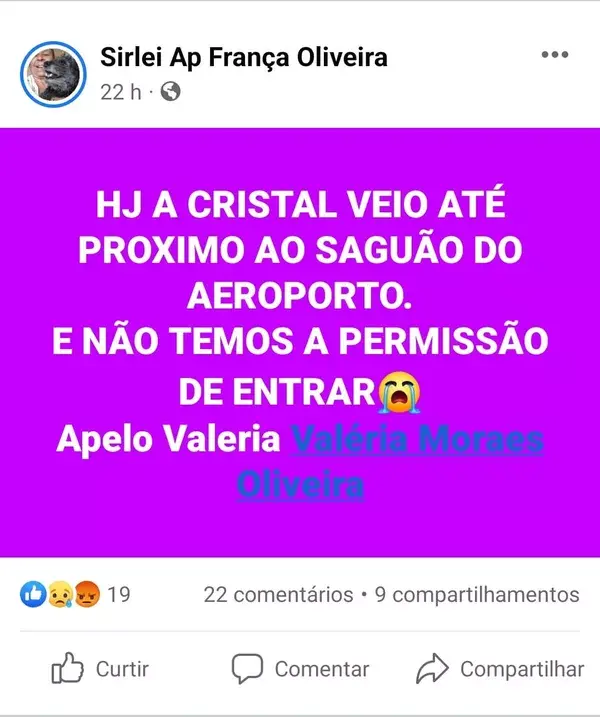View the 9 compartilhamentos
Viewport: 600px width, 717px height.
tap(477, 594)
